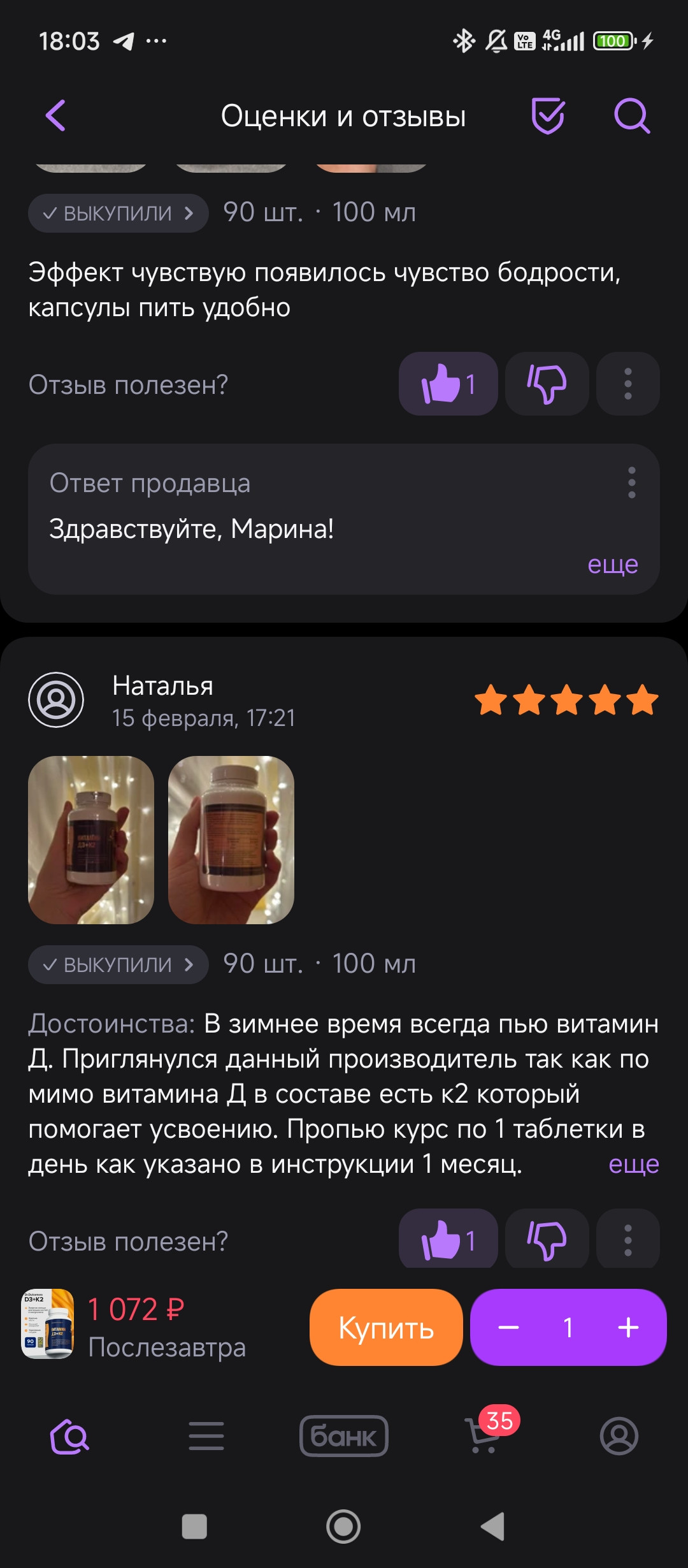Open Наталья's first review photo
Screen dimensions: 688x1568
point(91,839)
